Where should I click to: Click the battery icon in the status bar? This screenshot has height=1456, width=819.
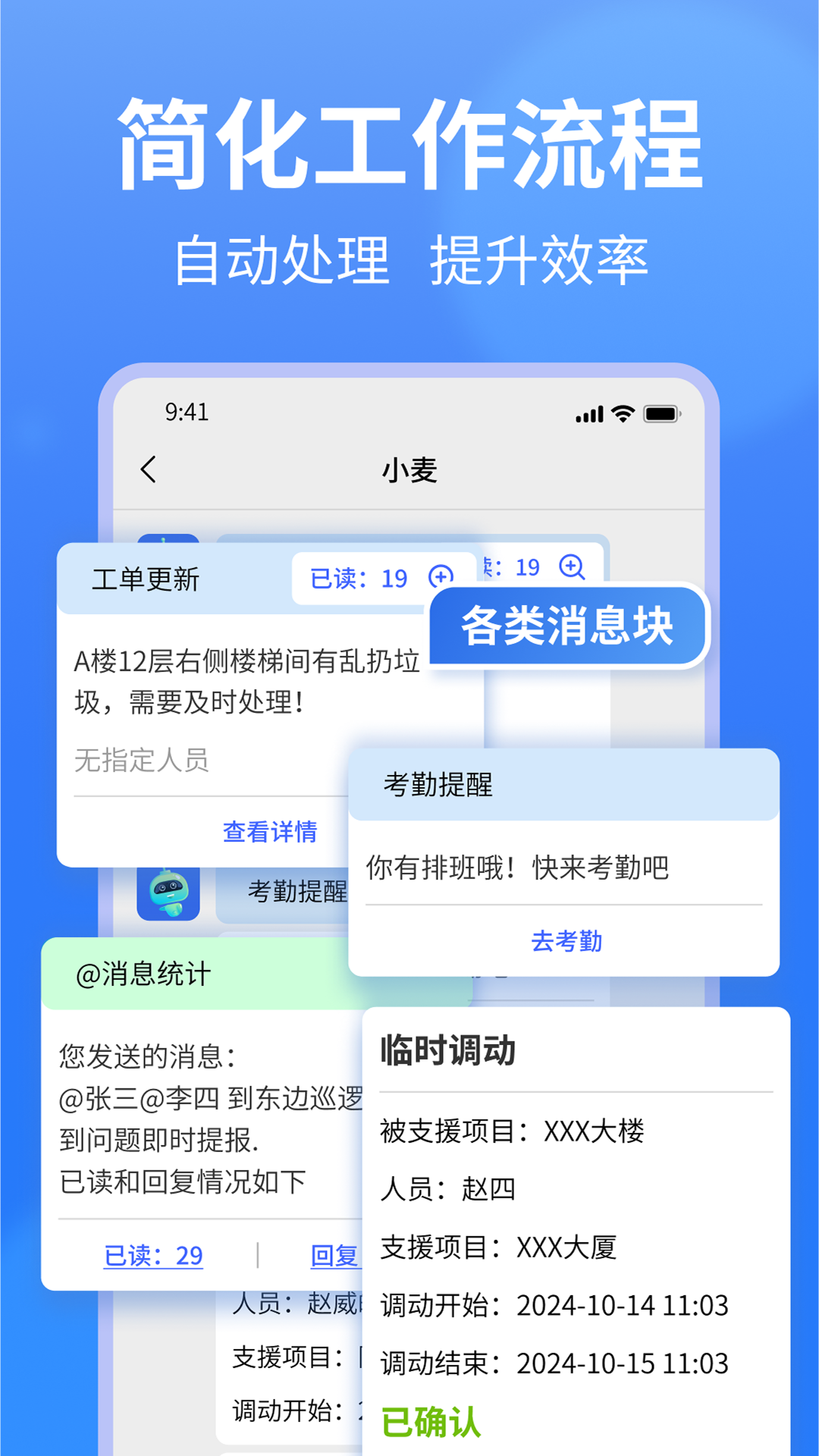[661, 414]
